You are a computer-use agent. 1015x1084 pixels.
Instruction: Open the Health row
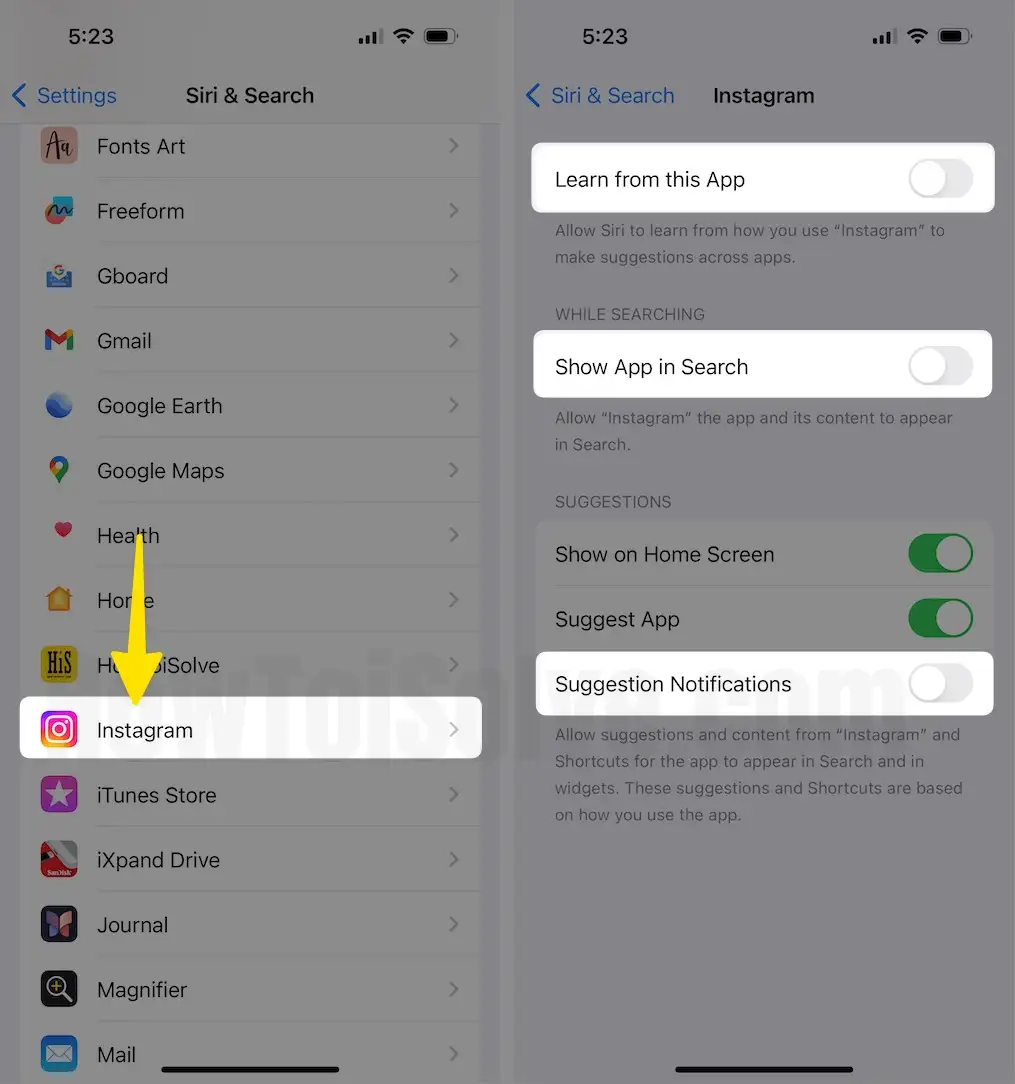250,536
